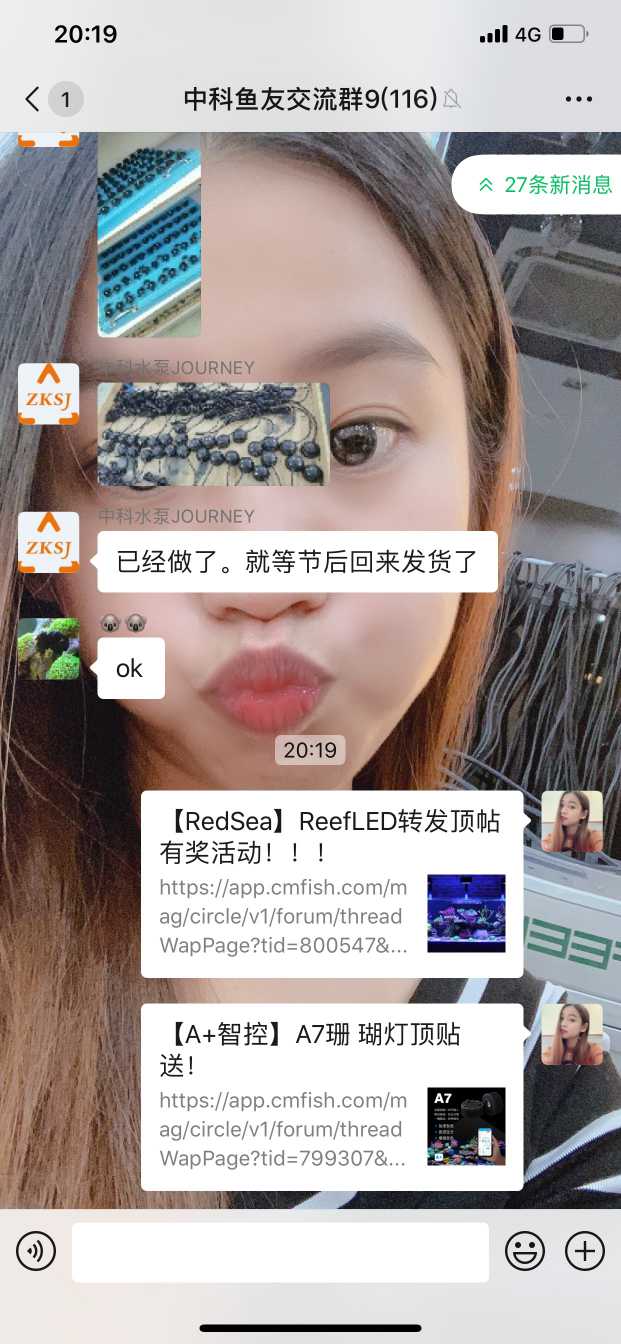Open the RedSea ReefLED shared link card
The height and width of the screenshot is (1344, 621).
pos(331,884)
